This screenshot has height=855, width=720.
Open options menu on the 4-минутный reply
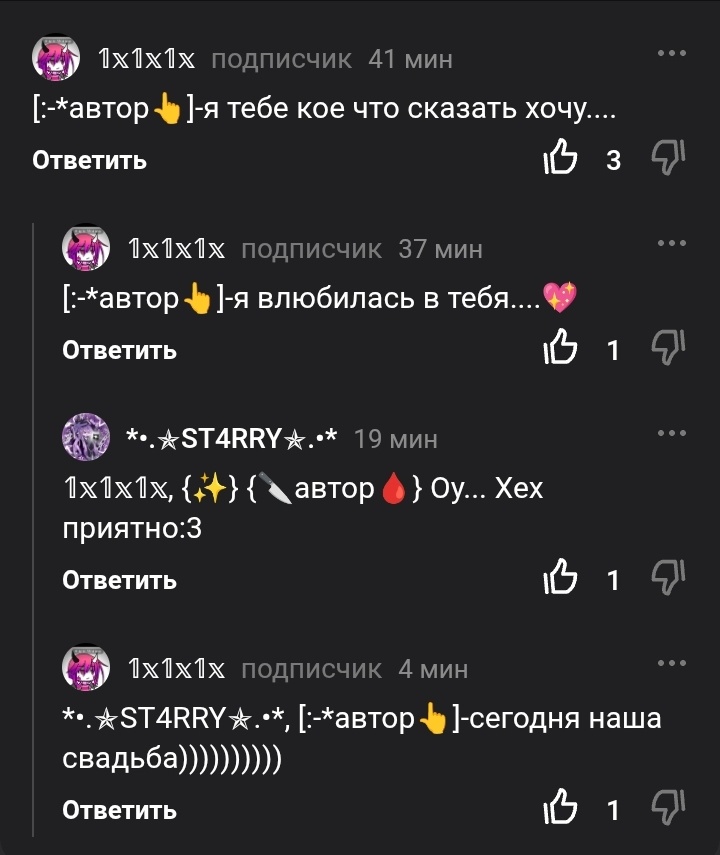coord(671,662)
